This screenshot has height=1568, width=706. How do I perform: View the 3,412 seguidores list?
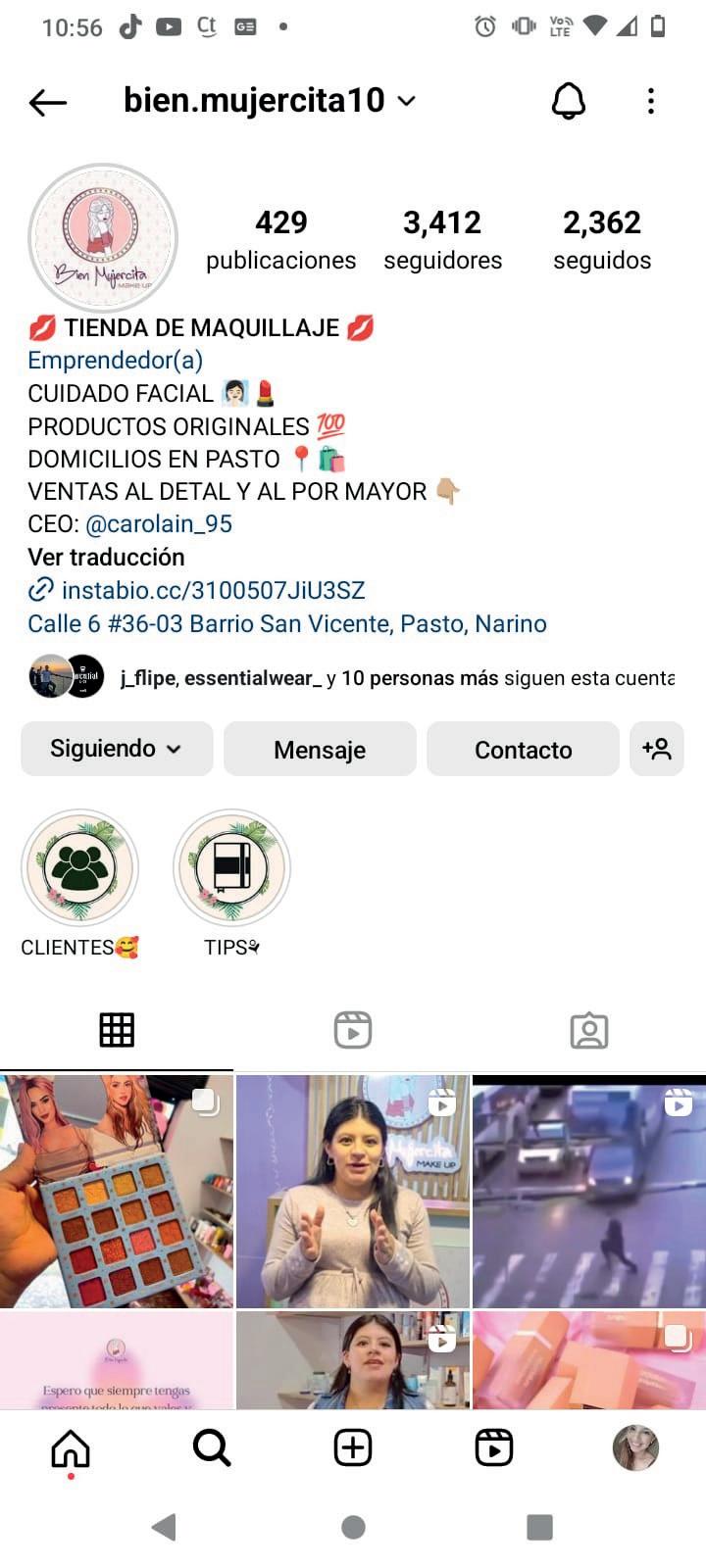[x=442, y=238]
